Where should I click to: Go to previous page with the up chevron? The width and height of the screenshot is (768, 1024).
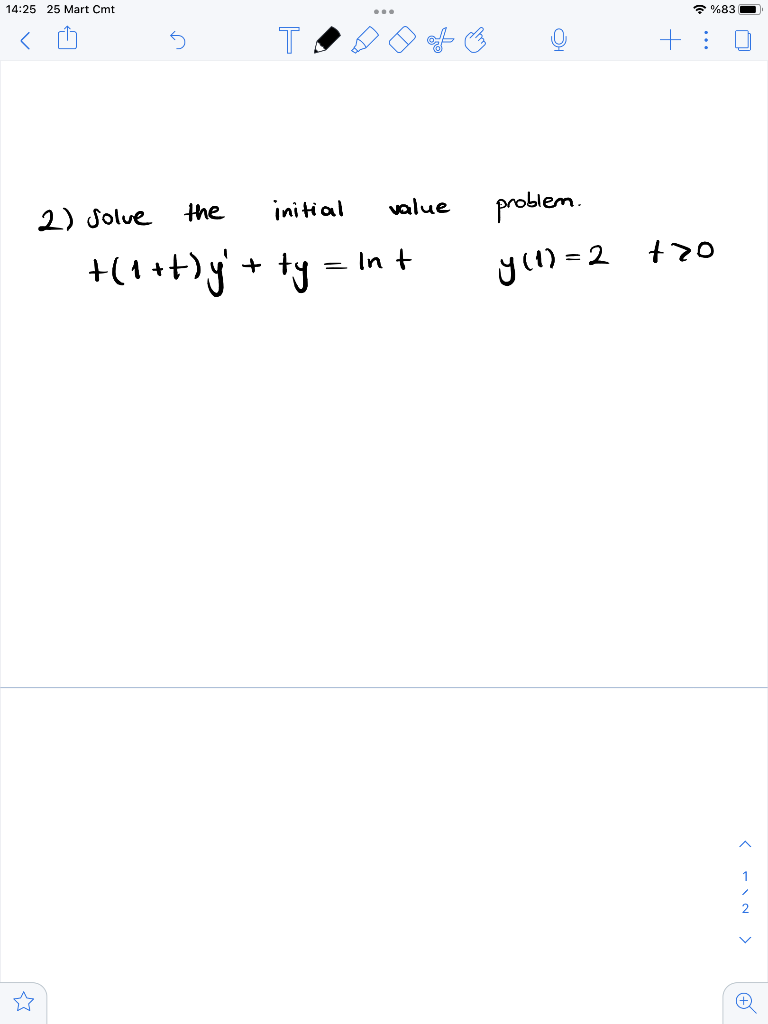pyautogui.click(x=745, y=843)
